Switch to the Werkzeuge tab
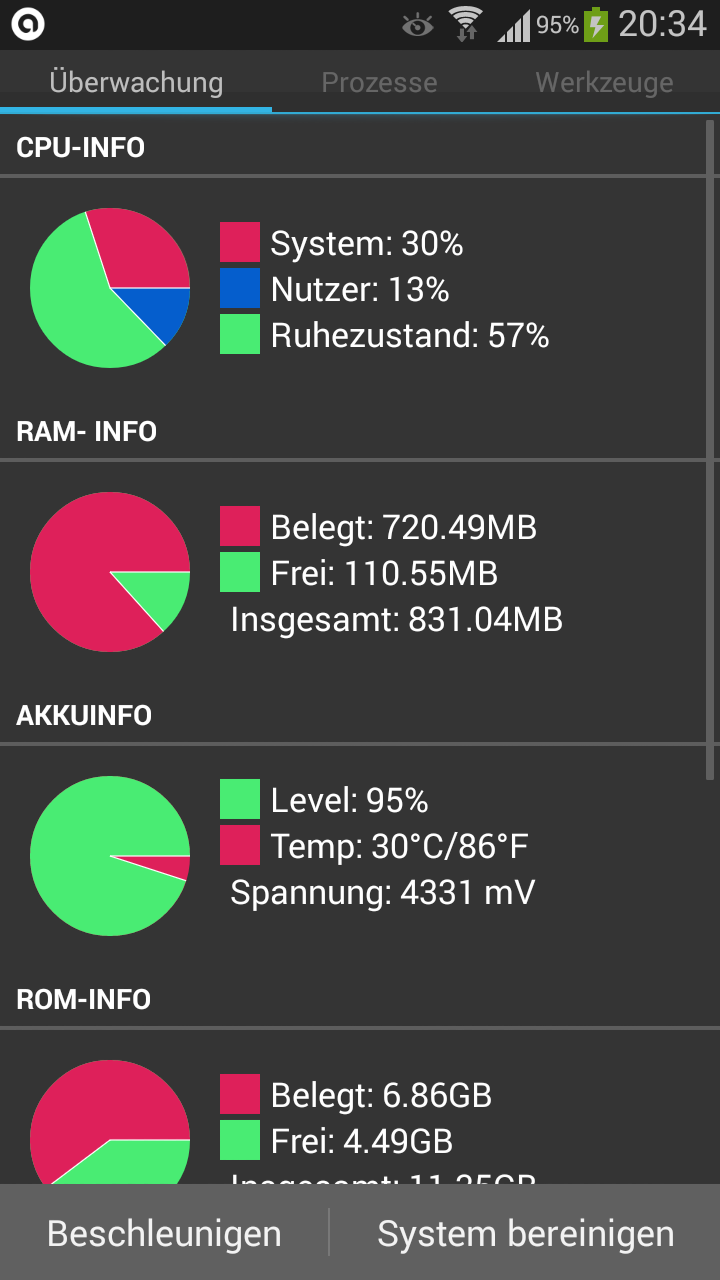The image size is (720, 1280). [604, 82]
